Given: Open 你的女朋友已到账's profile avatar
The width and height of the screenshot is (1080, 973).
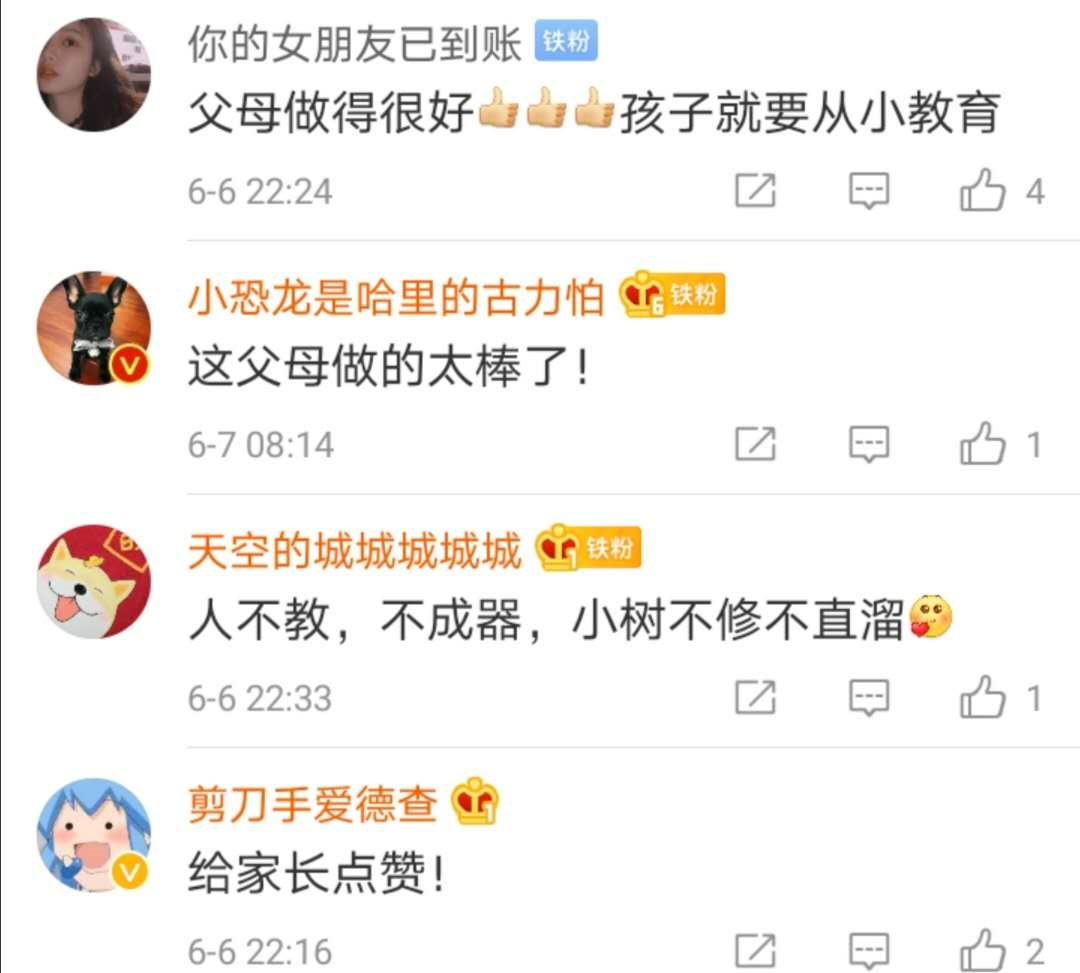Looking at the screenshot, I should [x=94, y=75].
